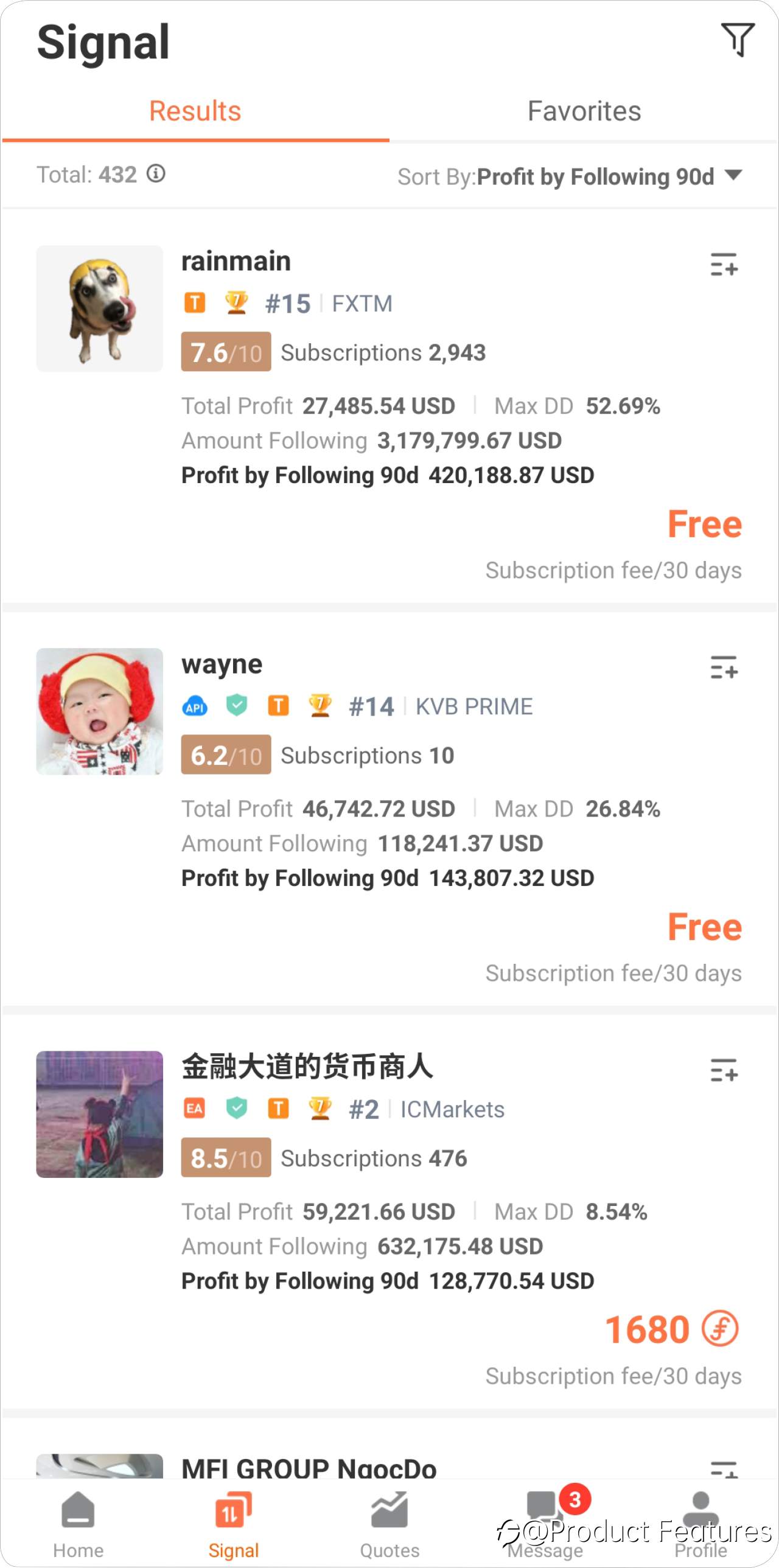Select the Results tab
The height and width of the screenshot is (1568, 779).
tap(195, 111)
